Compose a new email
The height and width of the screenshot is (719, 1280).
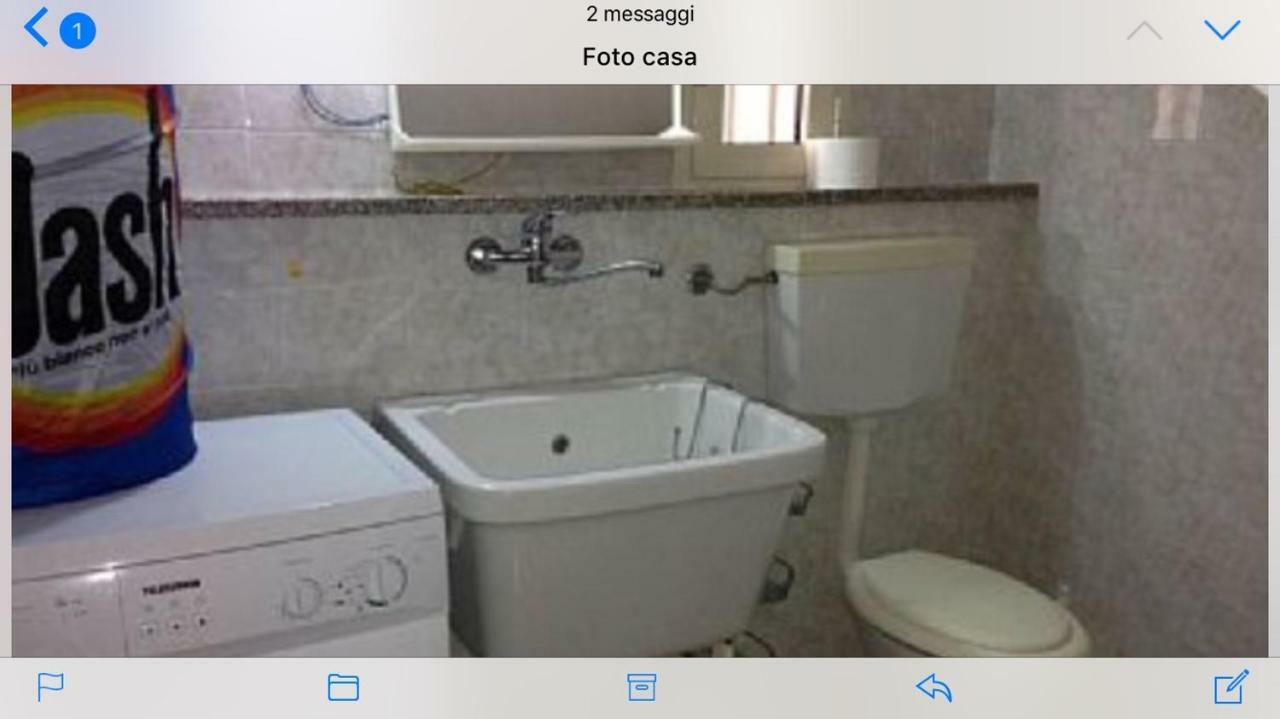click(x=1230, y=687)
